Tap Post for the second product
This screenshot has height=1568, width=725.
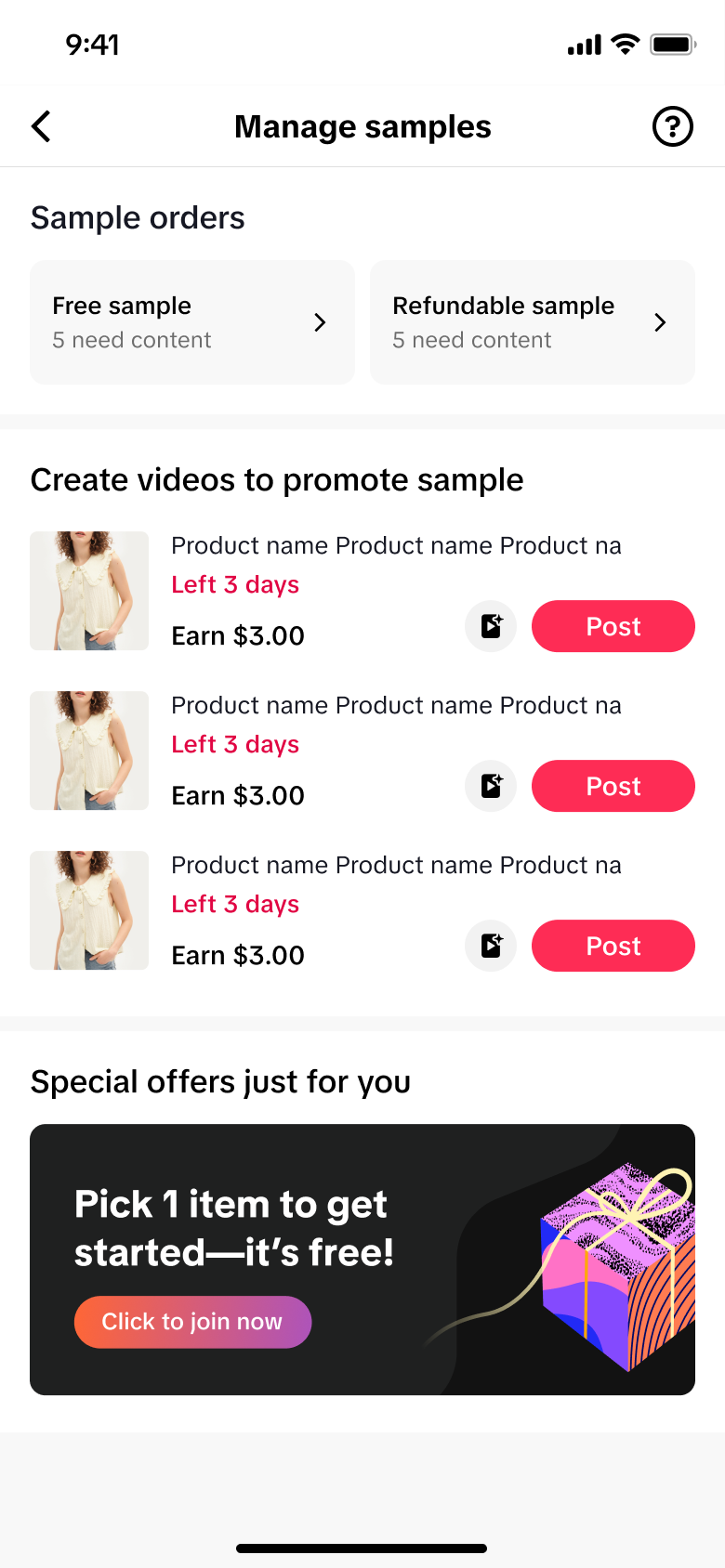pyautogui.click(x=613, y=786)
